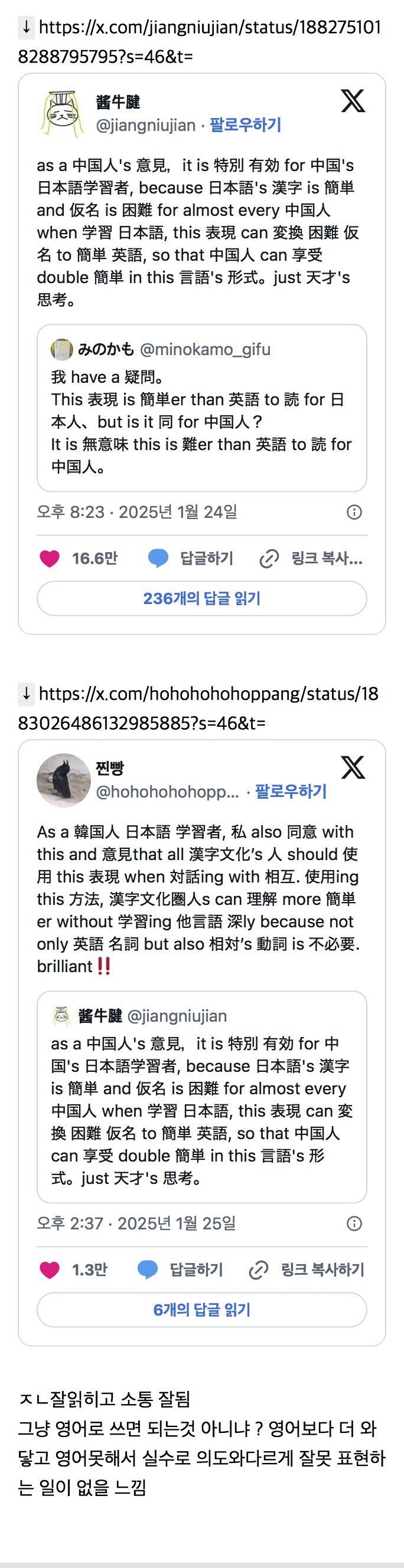Read the 236개의 답글
This screenshot has width=404, height=1568.
coord(201,598)
